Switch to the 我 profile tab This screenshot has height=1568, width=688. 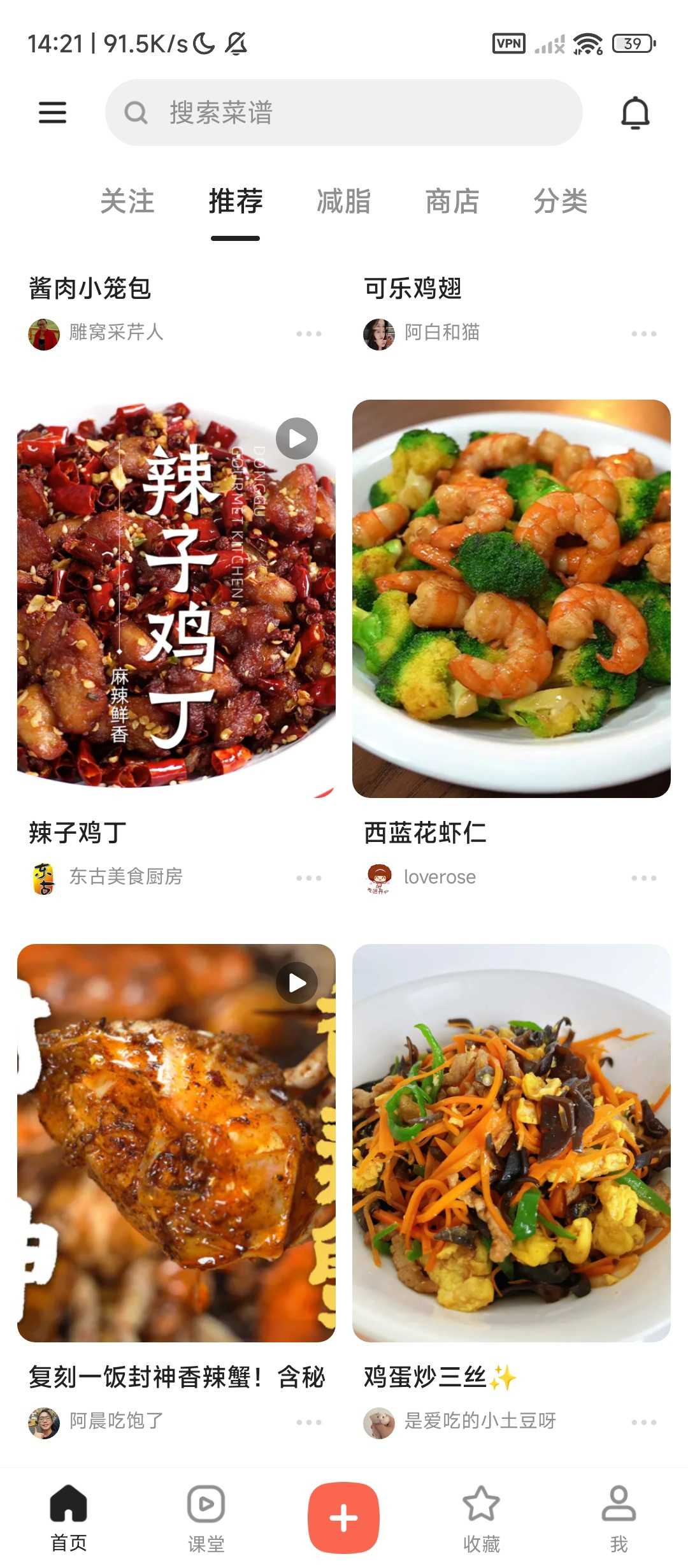pos(619,1518)
